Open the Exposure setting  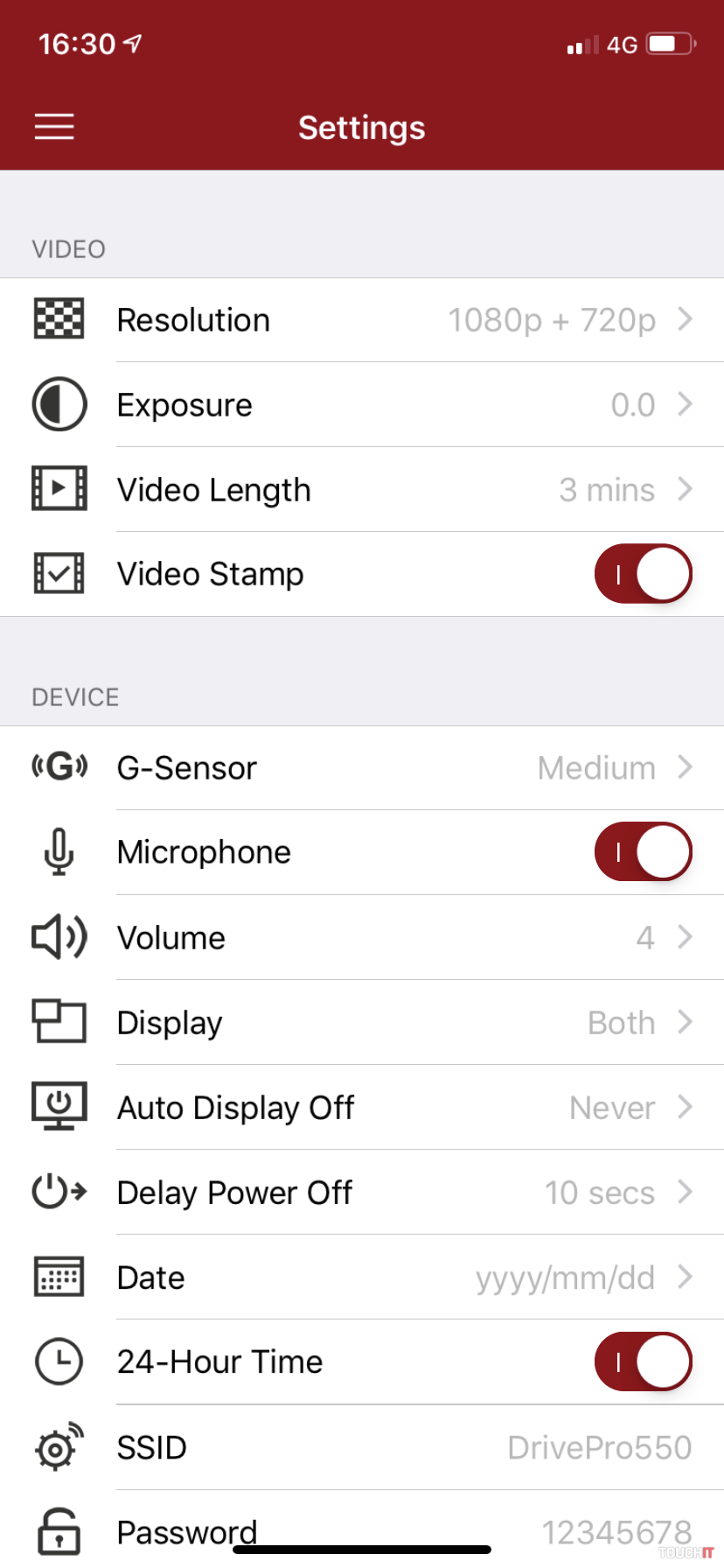(362, 405)
